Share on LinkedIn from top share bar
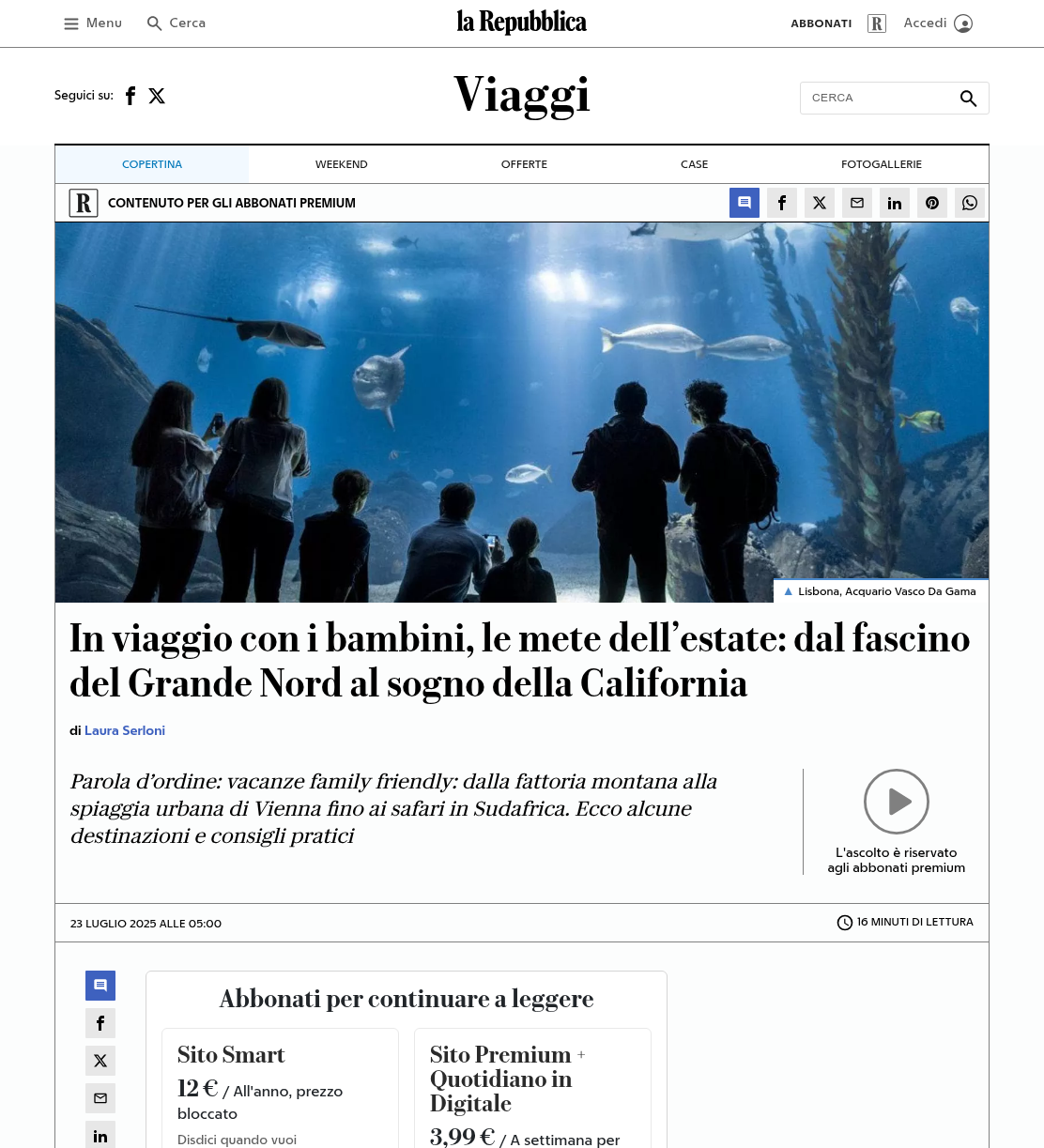The height and width of the screenshot is (1148, 1044). 895,203
